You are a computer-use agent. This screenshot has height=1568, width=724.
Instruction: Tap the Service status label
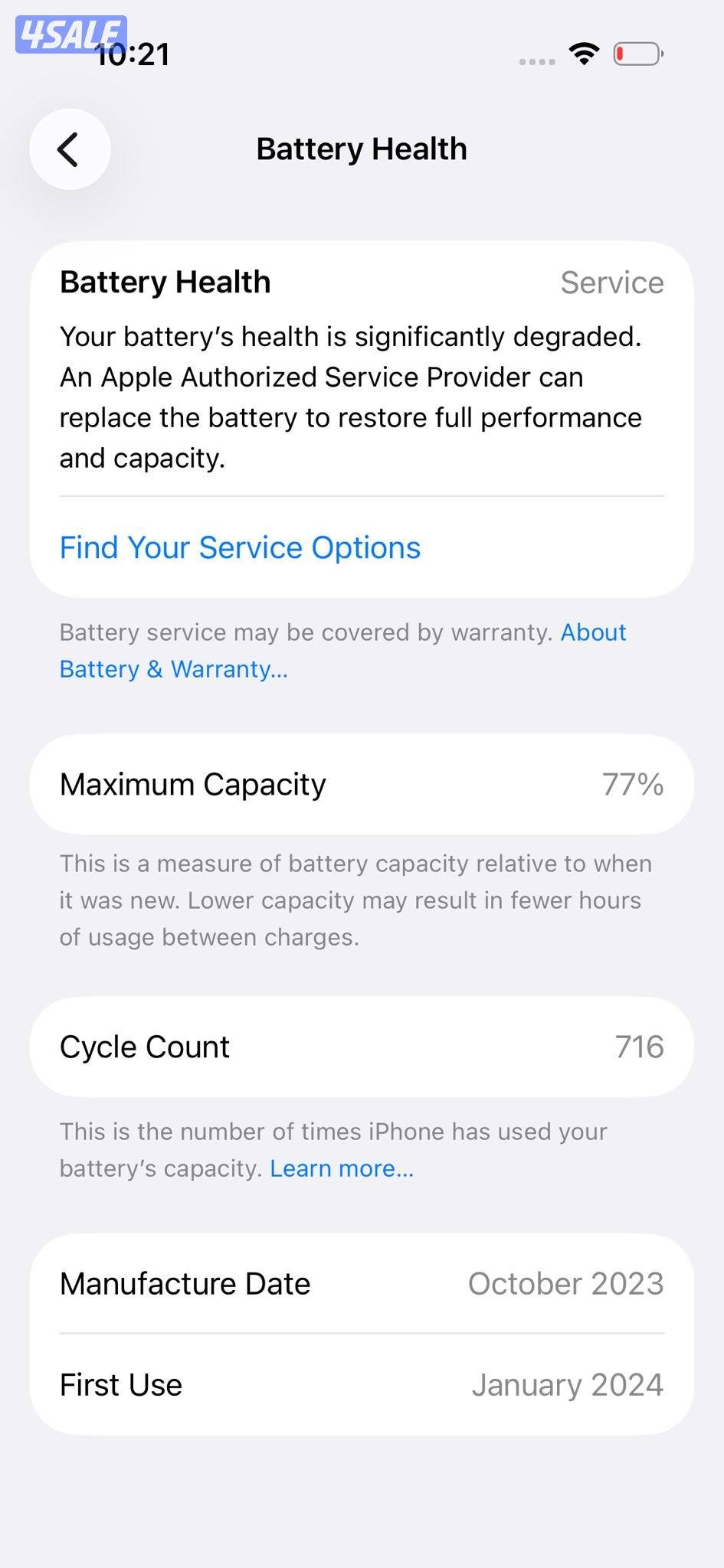611,283
